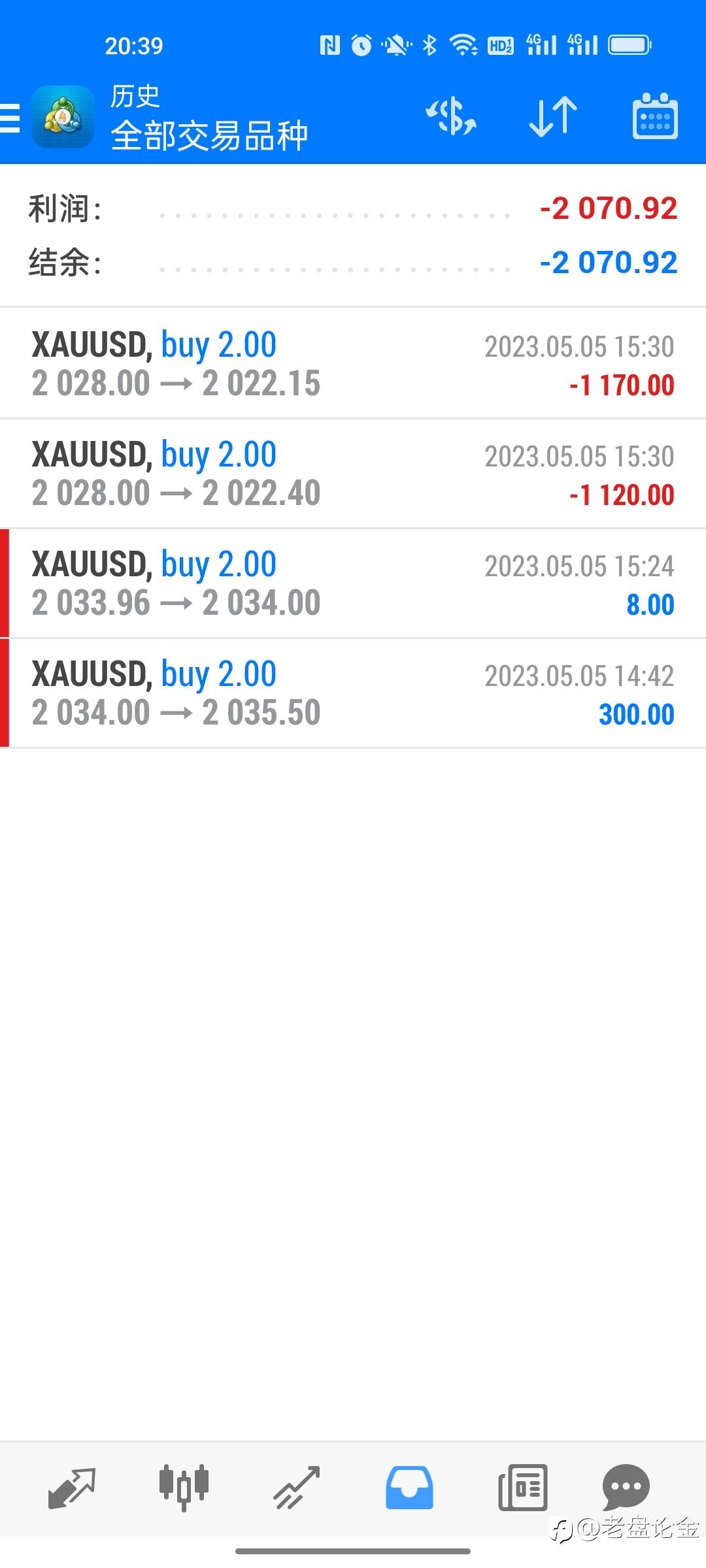Select the History inbox tab
This screenshot has height=1568, width=706.
(x=409, y=1488)
